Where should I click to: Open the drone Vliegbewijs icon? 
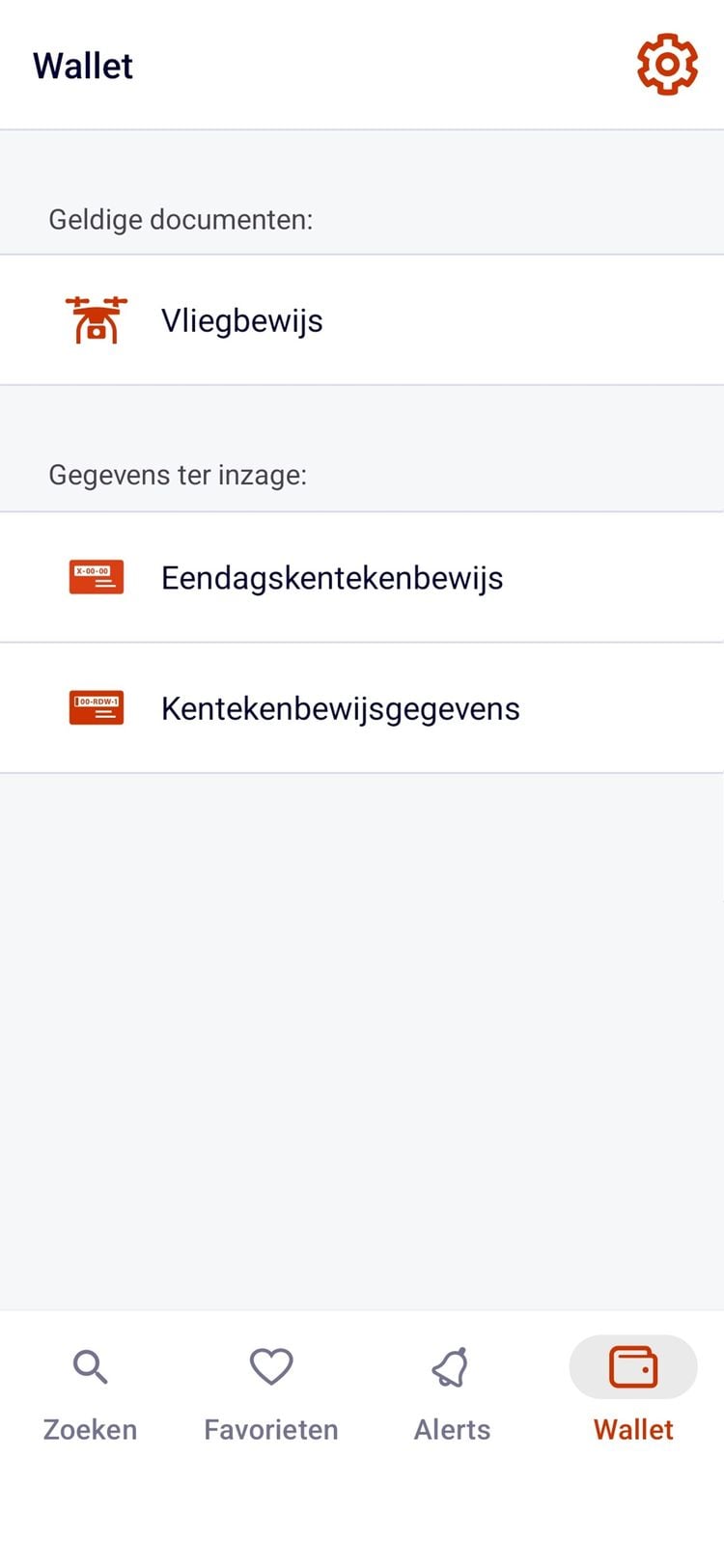96,318
